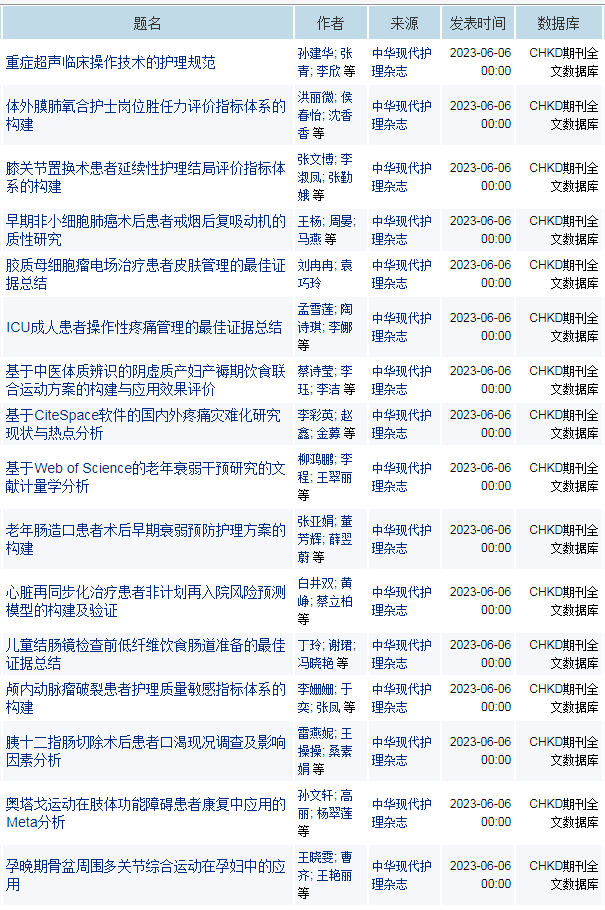
Task: Open article on 胶质母细胞瘤电场治疗皮肤管理
Action: (145, 265)
